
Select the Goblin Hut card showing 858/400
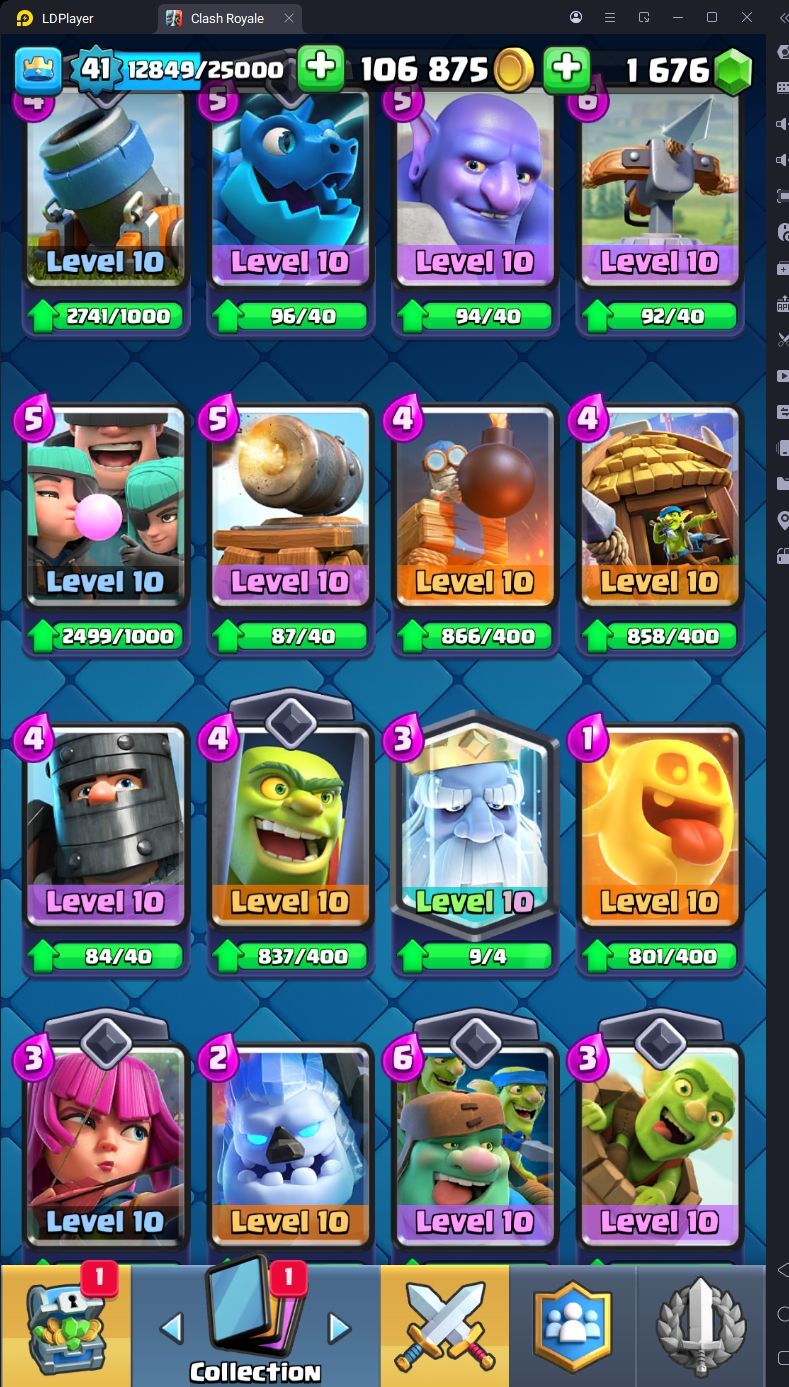[660, 510]
